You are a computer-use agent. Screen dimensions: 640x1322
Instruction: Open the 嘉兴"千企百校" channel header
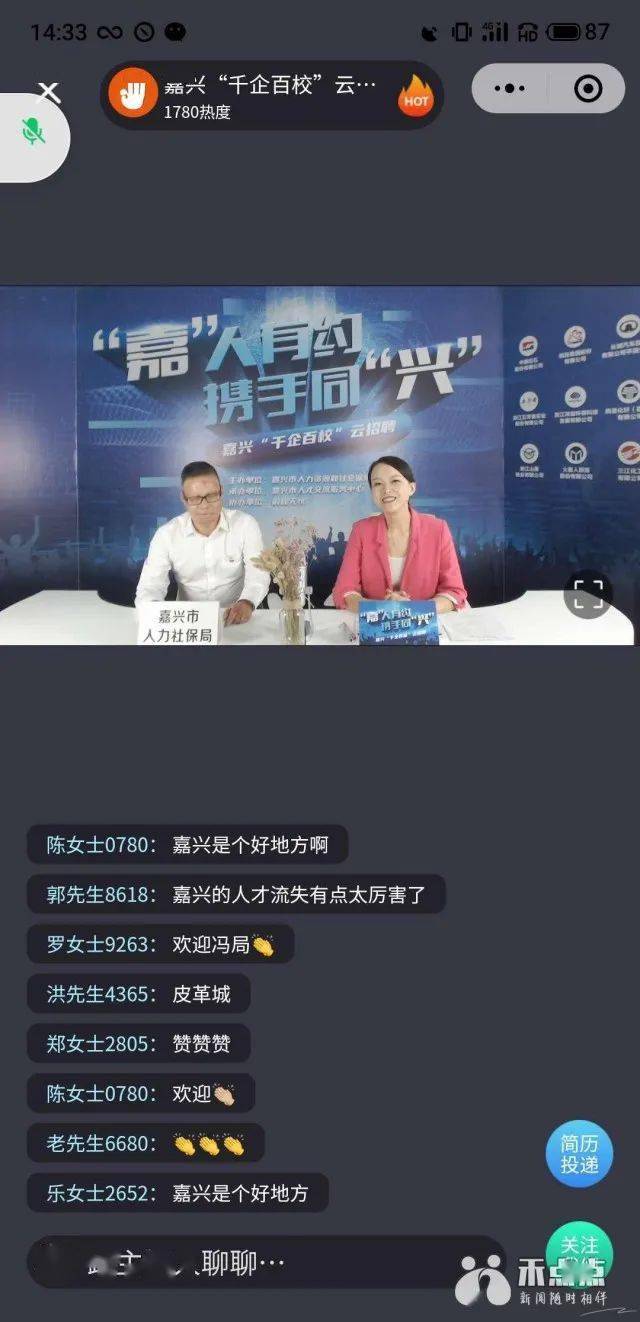tap(272, 95)
